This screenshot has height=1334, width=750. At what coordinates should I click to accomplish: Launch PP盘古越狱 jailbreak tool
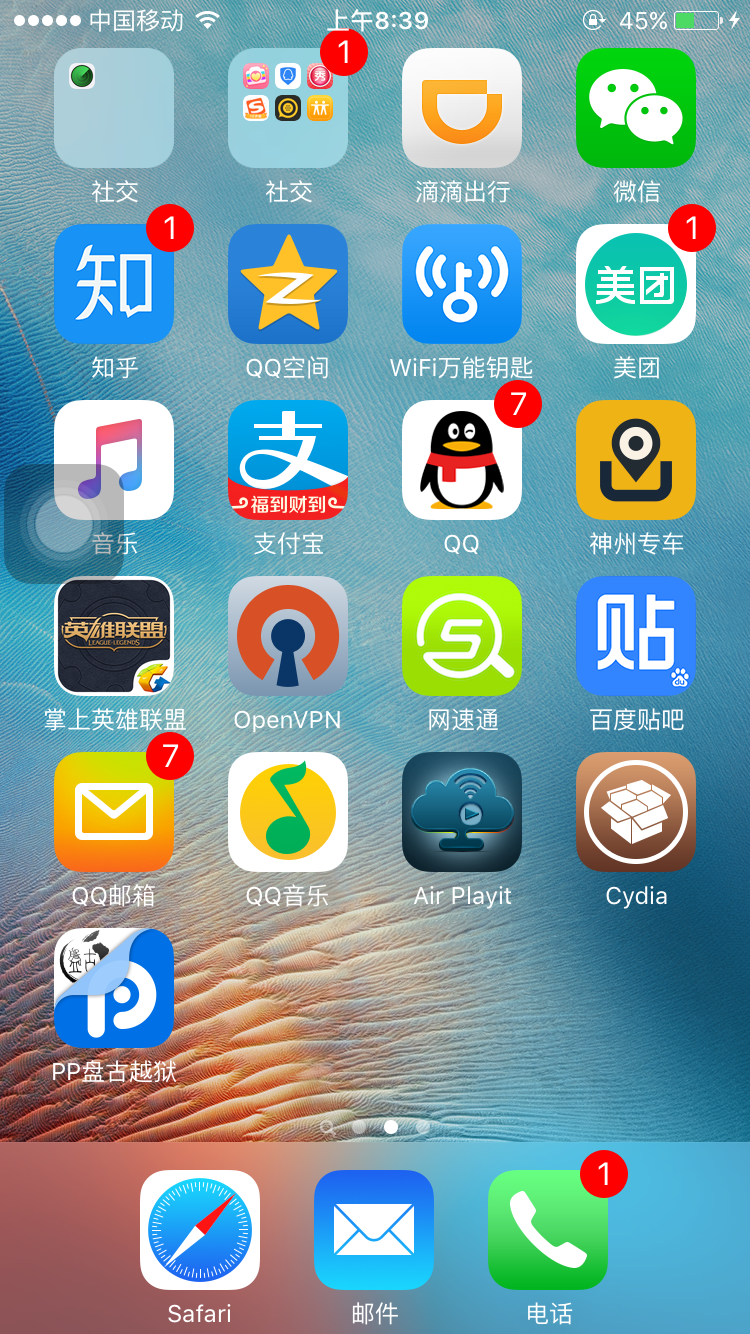pos(114,988)
